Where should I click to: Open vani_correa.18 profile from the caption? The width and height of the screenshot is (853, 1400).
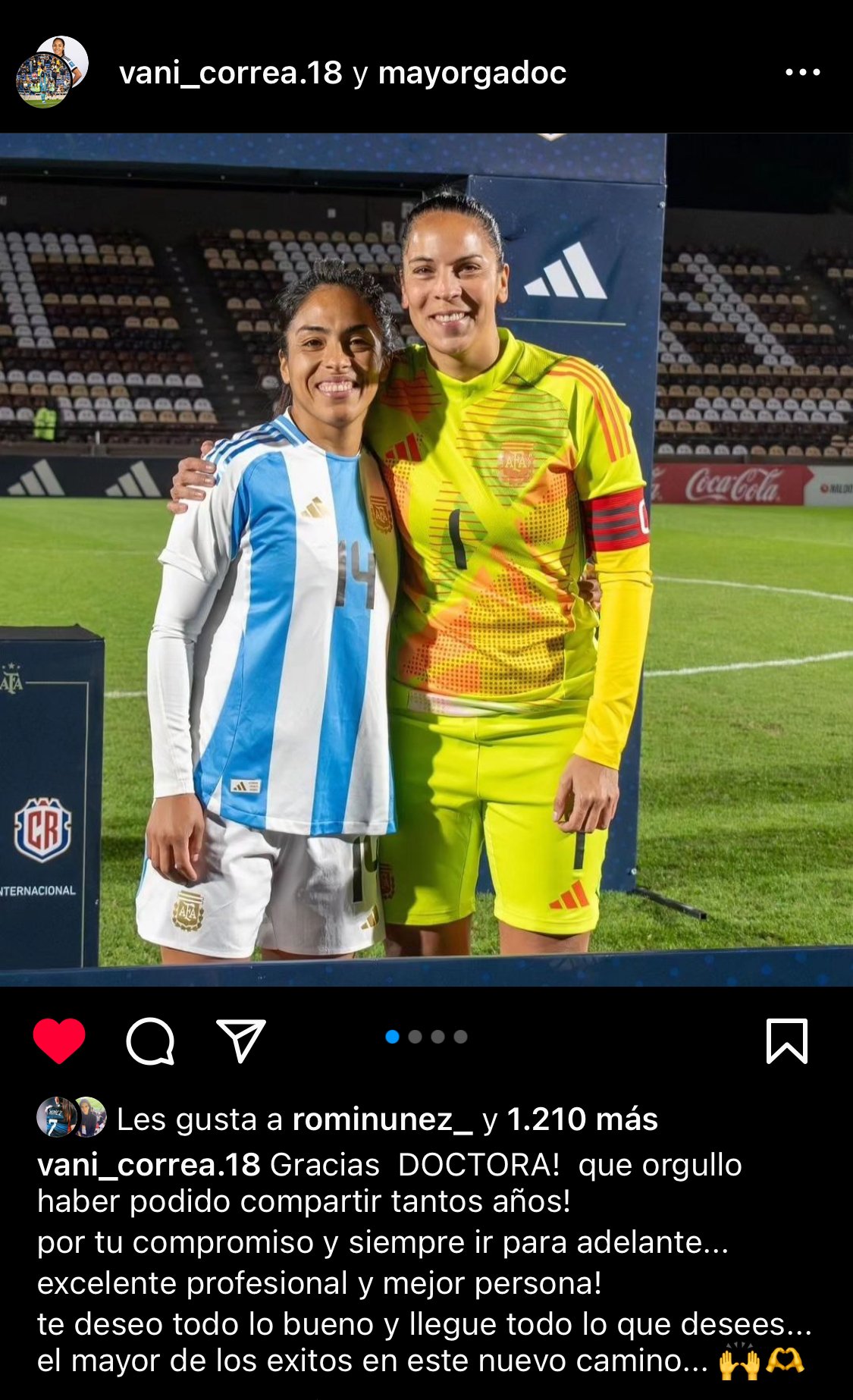(x=149, y=1165)
